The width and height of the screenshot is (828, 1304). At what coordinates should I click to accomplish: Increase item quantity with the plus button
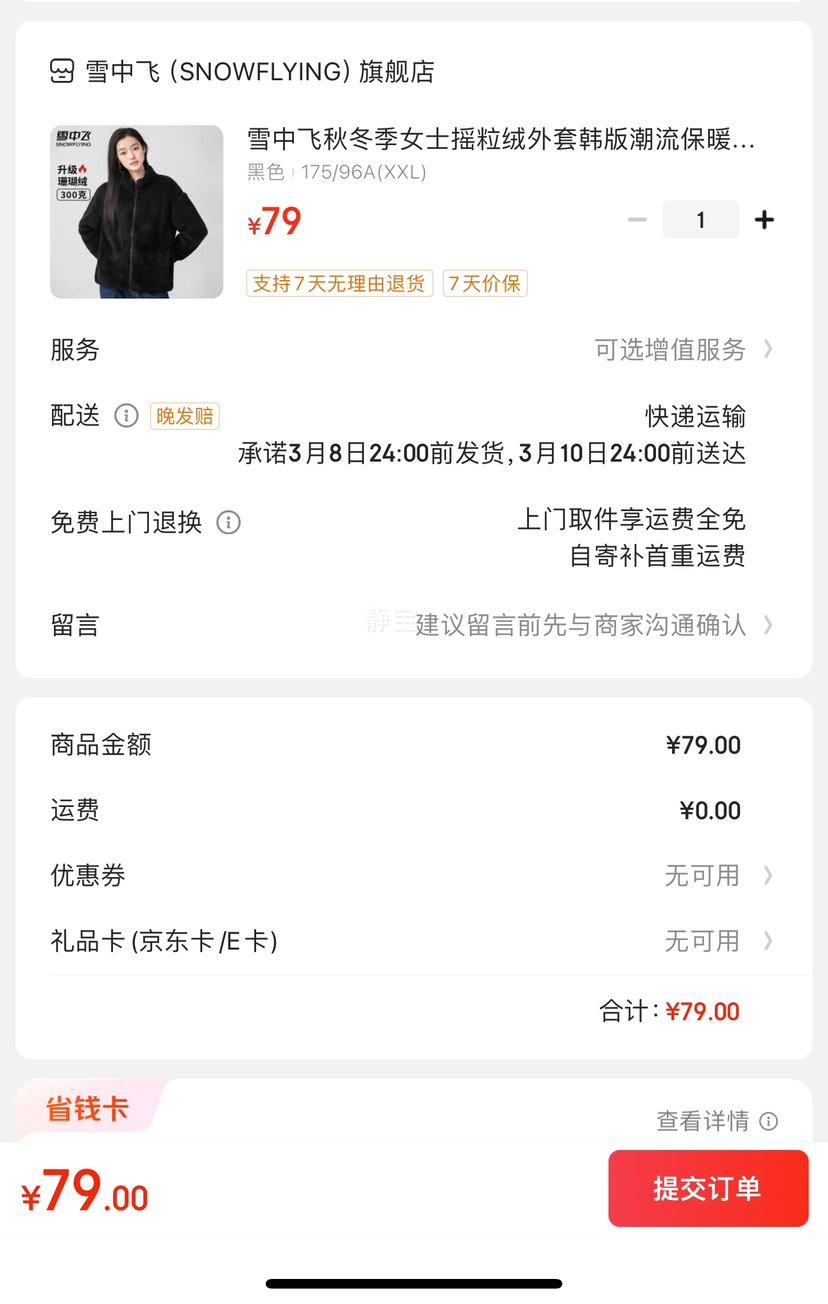tap(765, 220)
